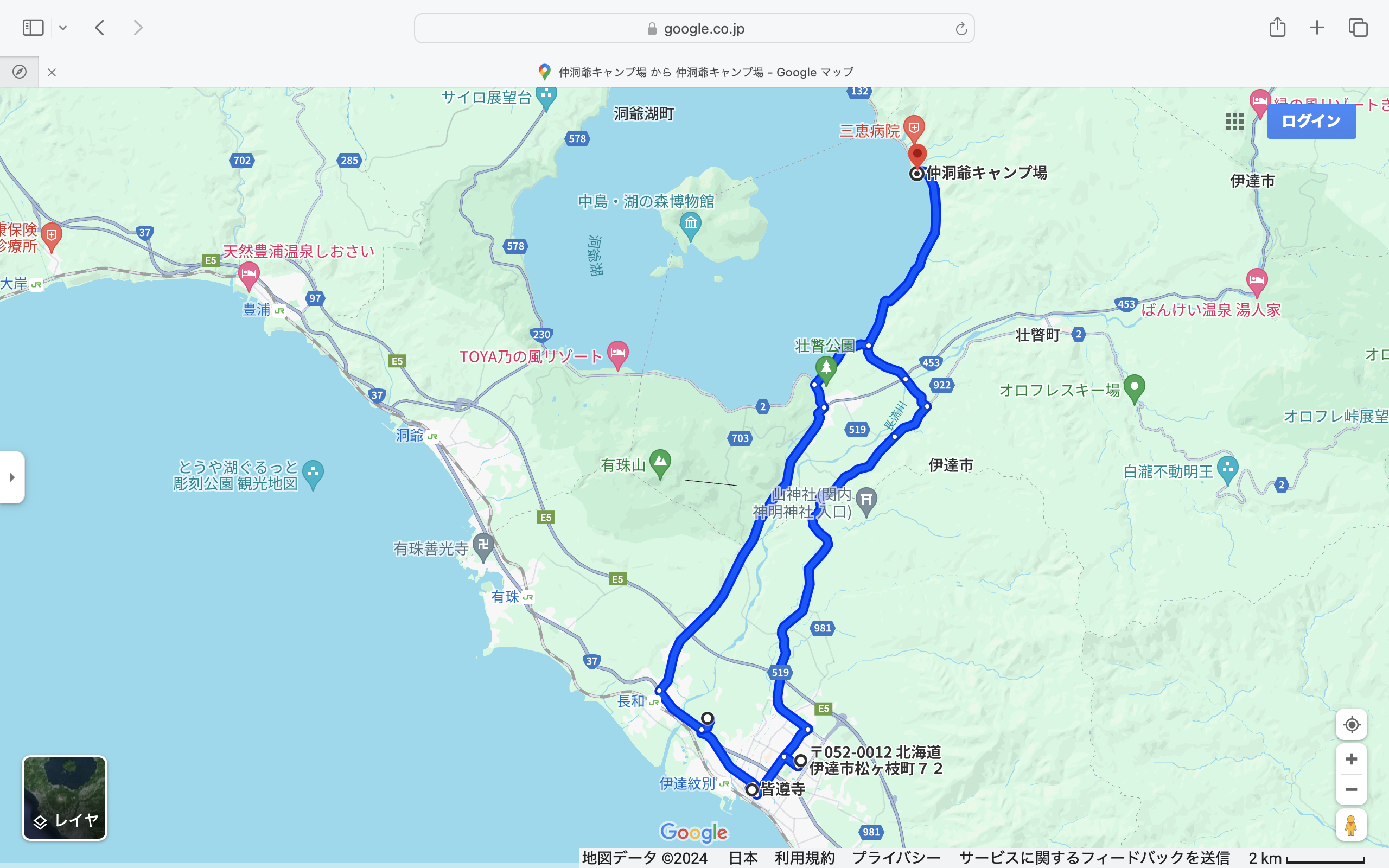
Task: Open a new Safari tab
Action: [x=1317, y=28]
